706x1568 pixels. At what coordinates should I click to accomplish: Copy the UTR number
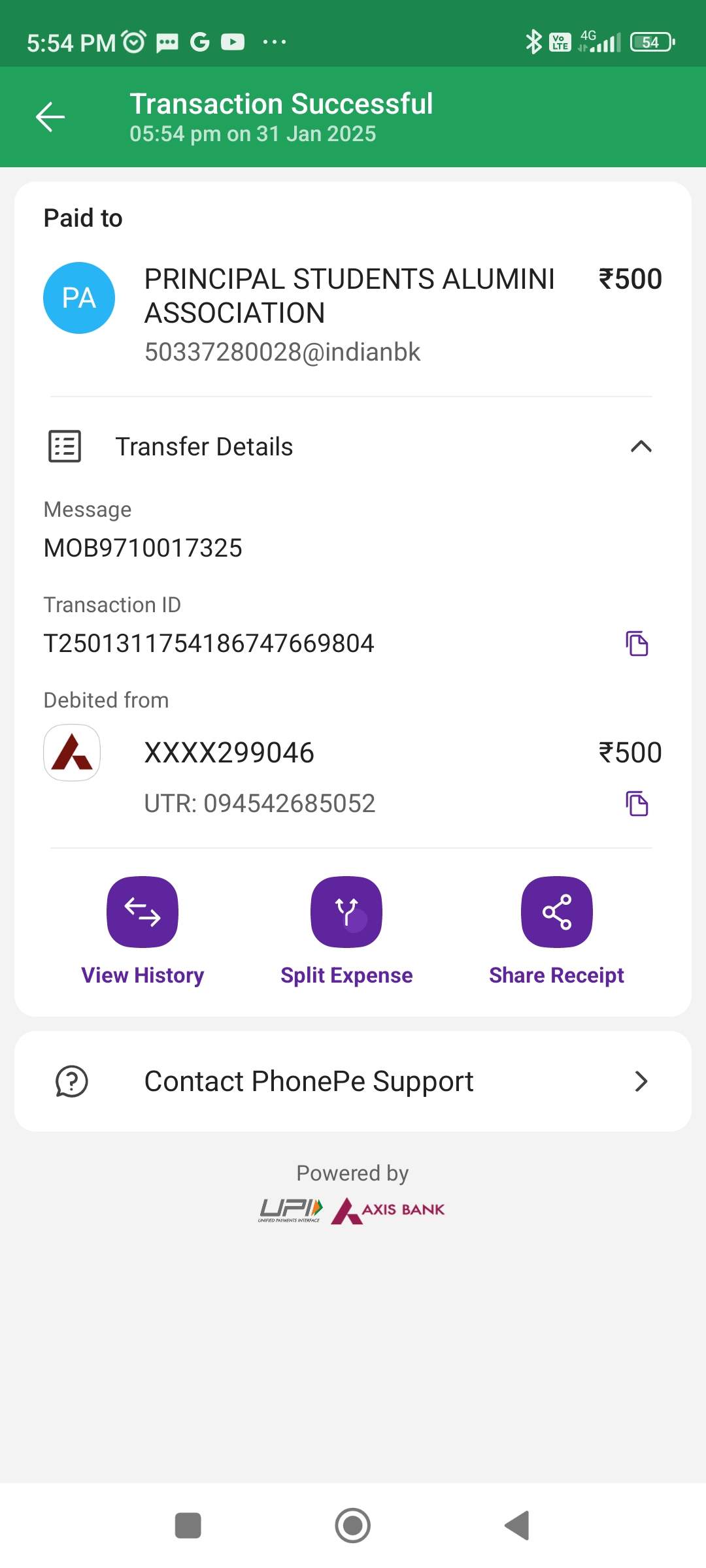pyautogui.click(x=637, y=804)
